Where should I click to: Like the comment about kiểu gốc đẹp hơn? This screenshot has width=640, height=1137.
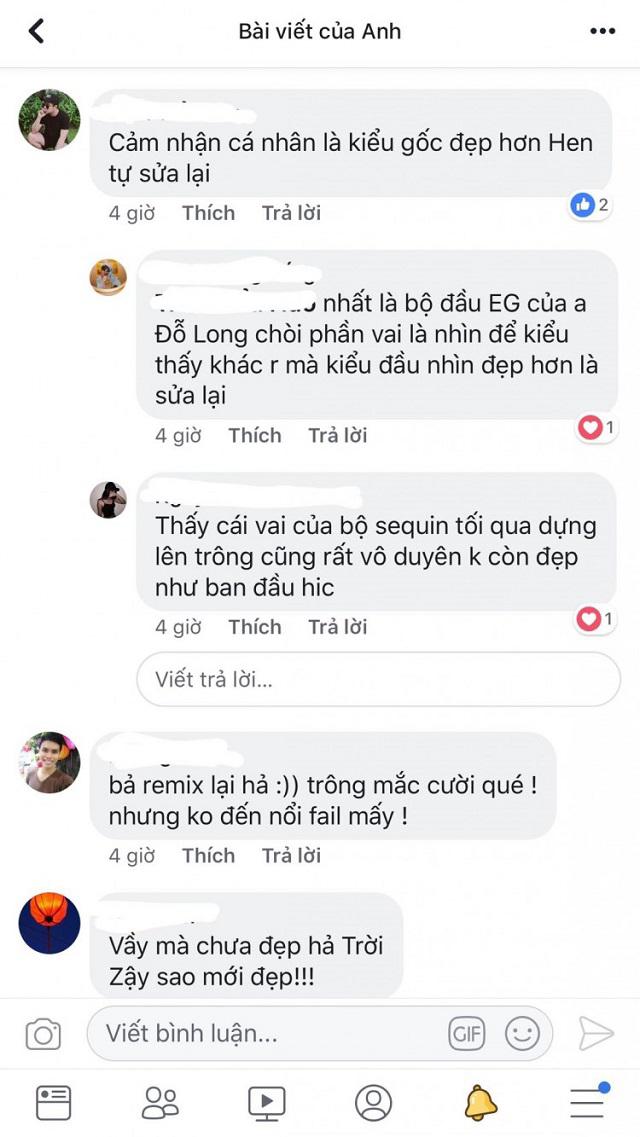click(208, 213)
